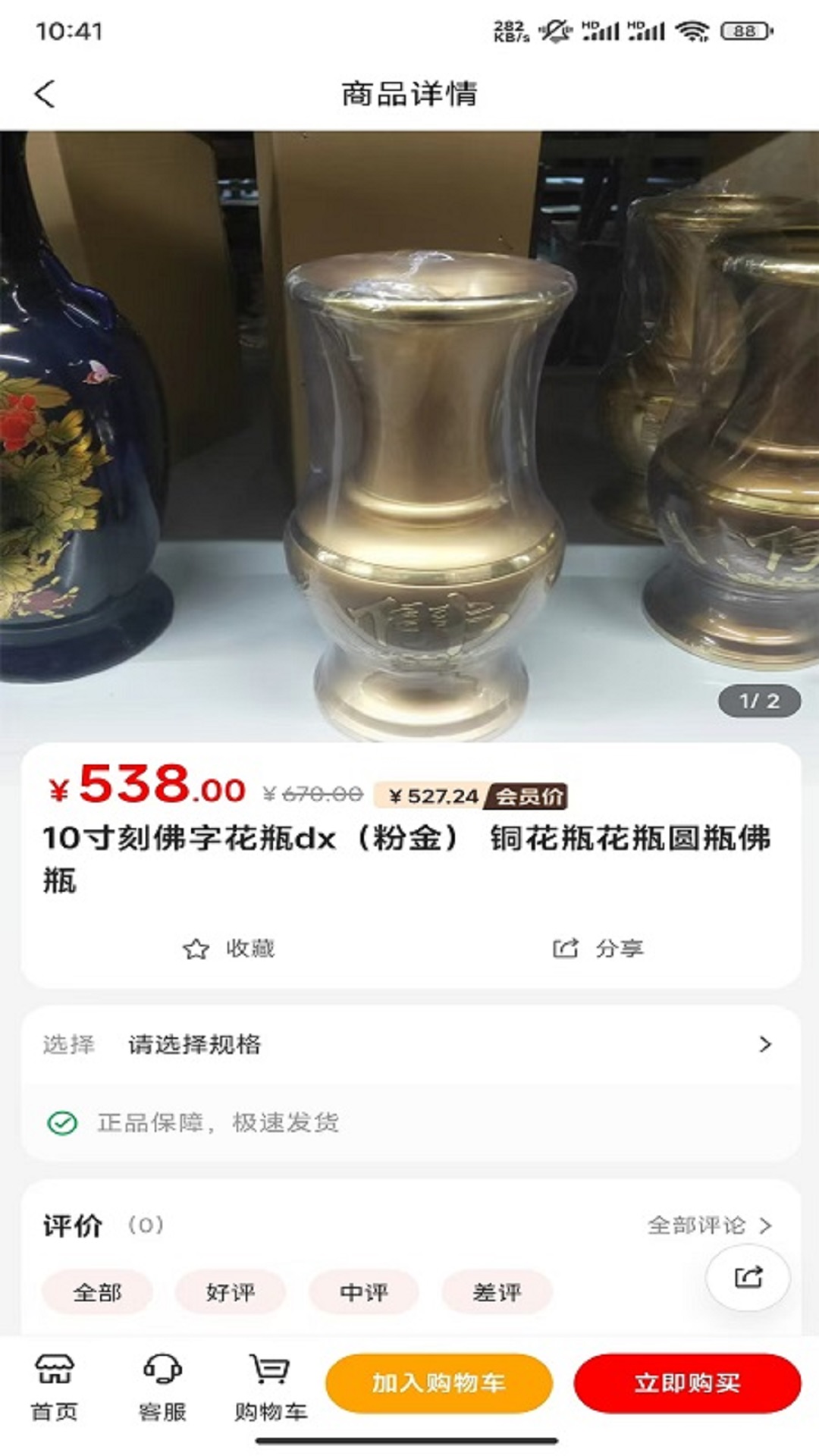Viewport: 819px width, 1456px height.
Task: Share this product via 分享
Action: pyautogui.click(x=598, y=948)
